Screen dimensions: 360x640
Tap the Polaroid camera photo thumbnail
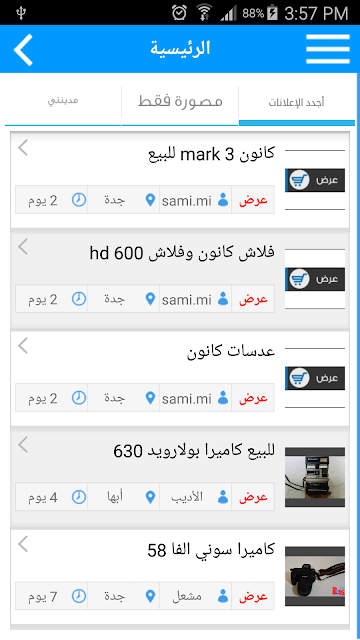pyautogui.click(x=315, y=477)
